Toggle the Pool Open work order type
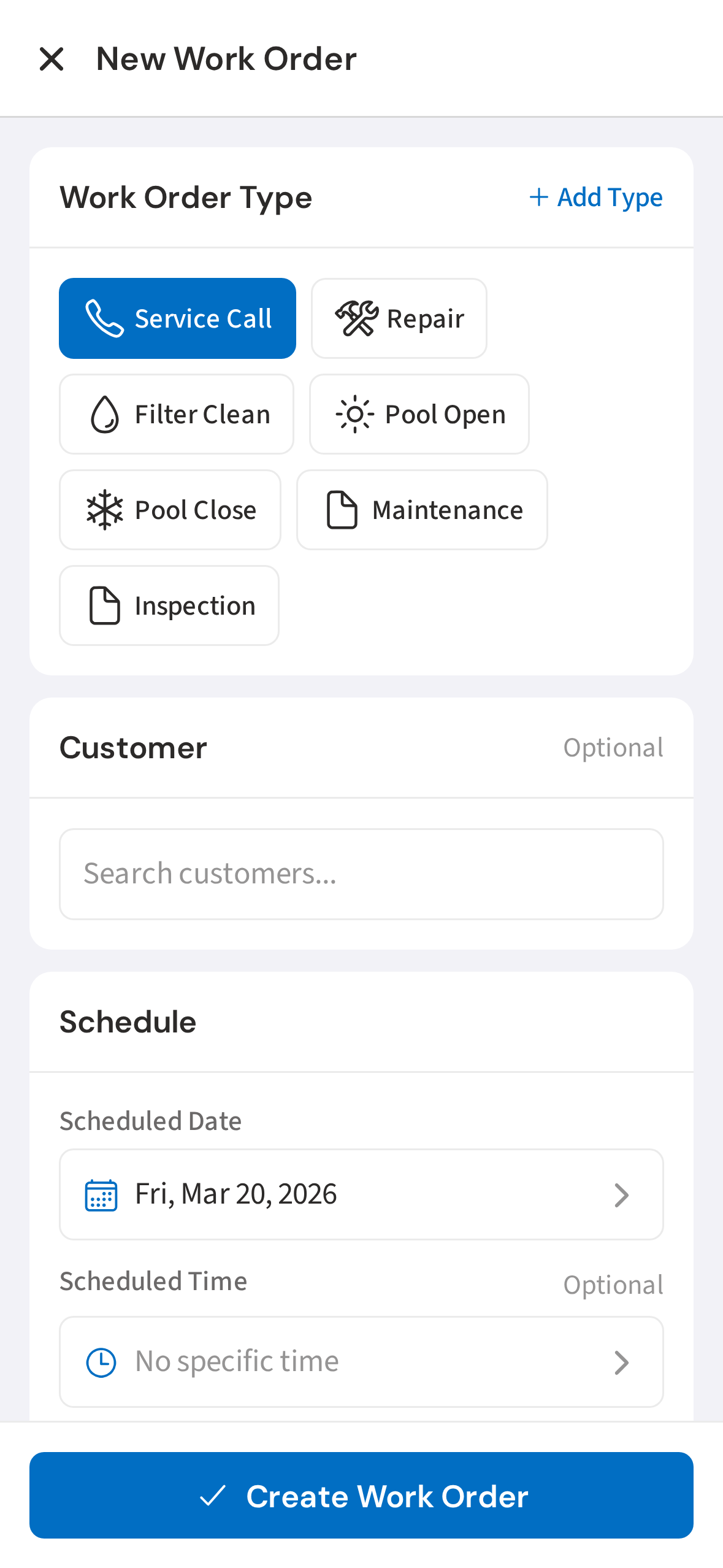Image resolution: width=723 pixels, height=1568 pixels. pyautogui.click(x=419, y=413)
